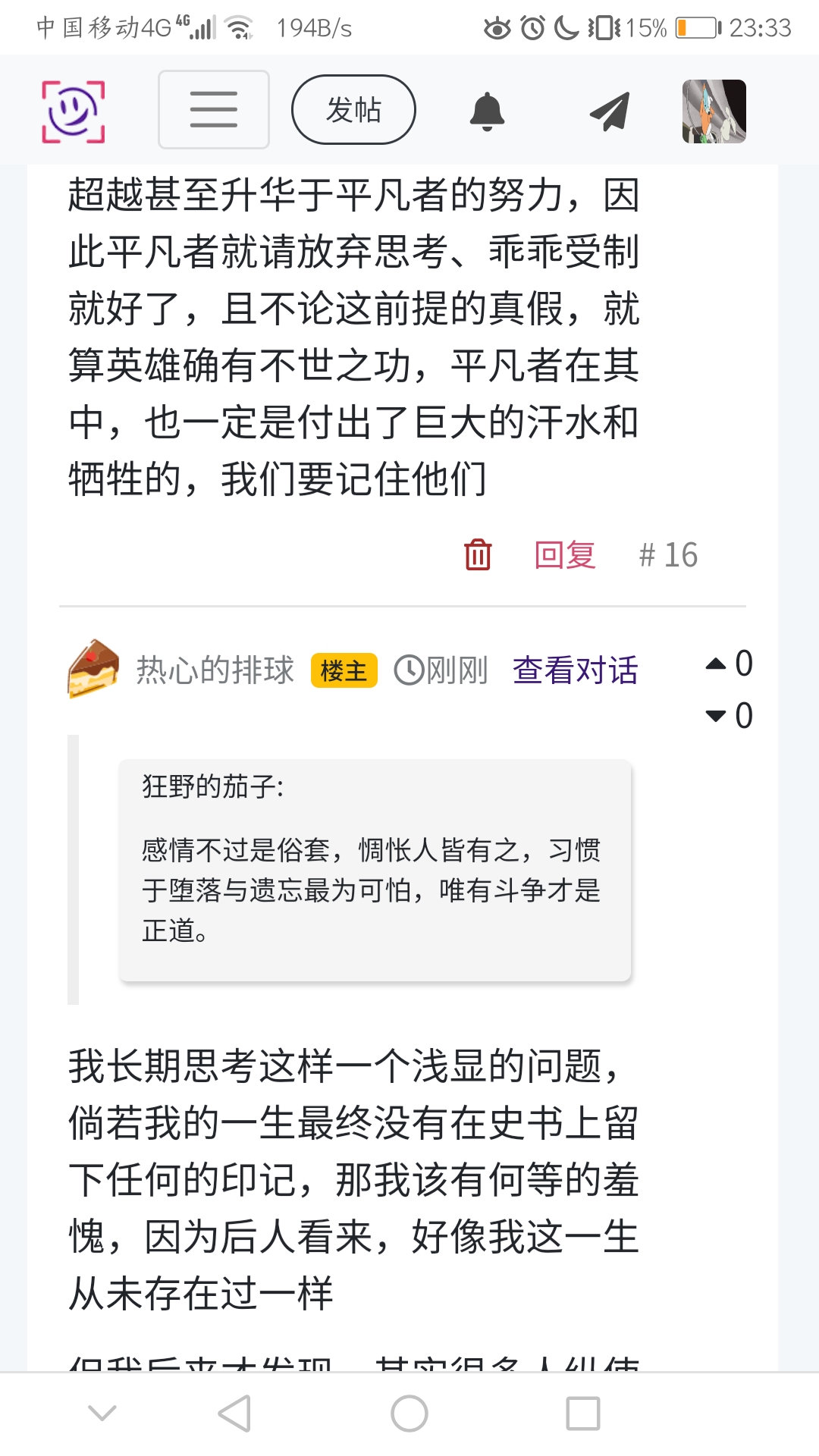Open the forum home logo

(73, 111)
